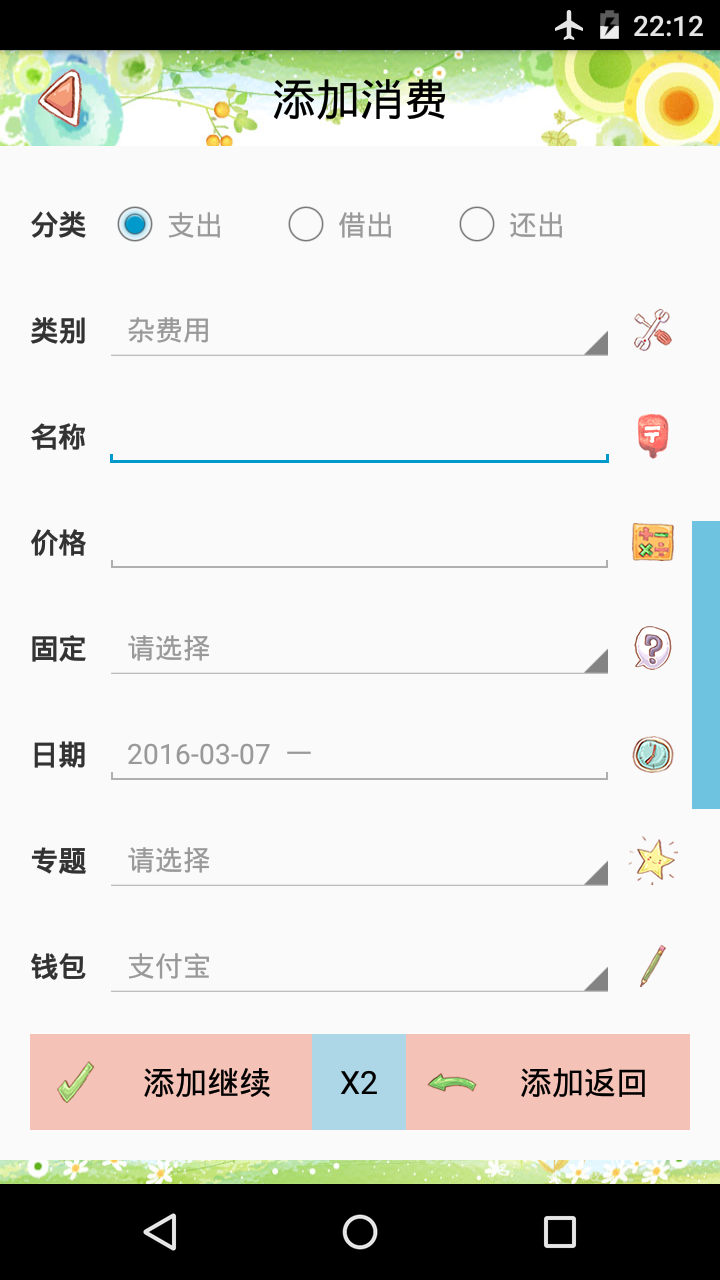Select the 支出 radio option
This screenshot has width=720, height=1280.
135,225
